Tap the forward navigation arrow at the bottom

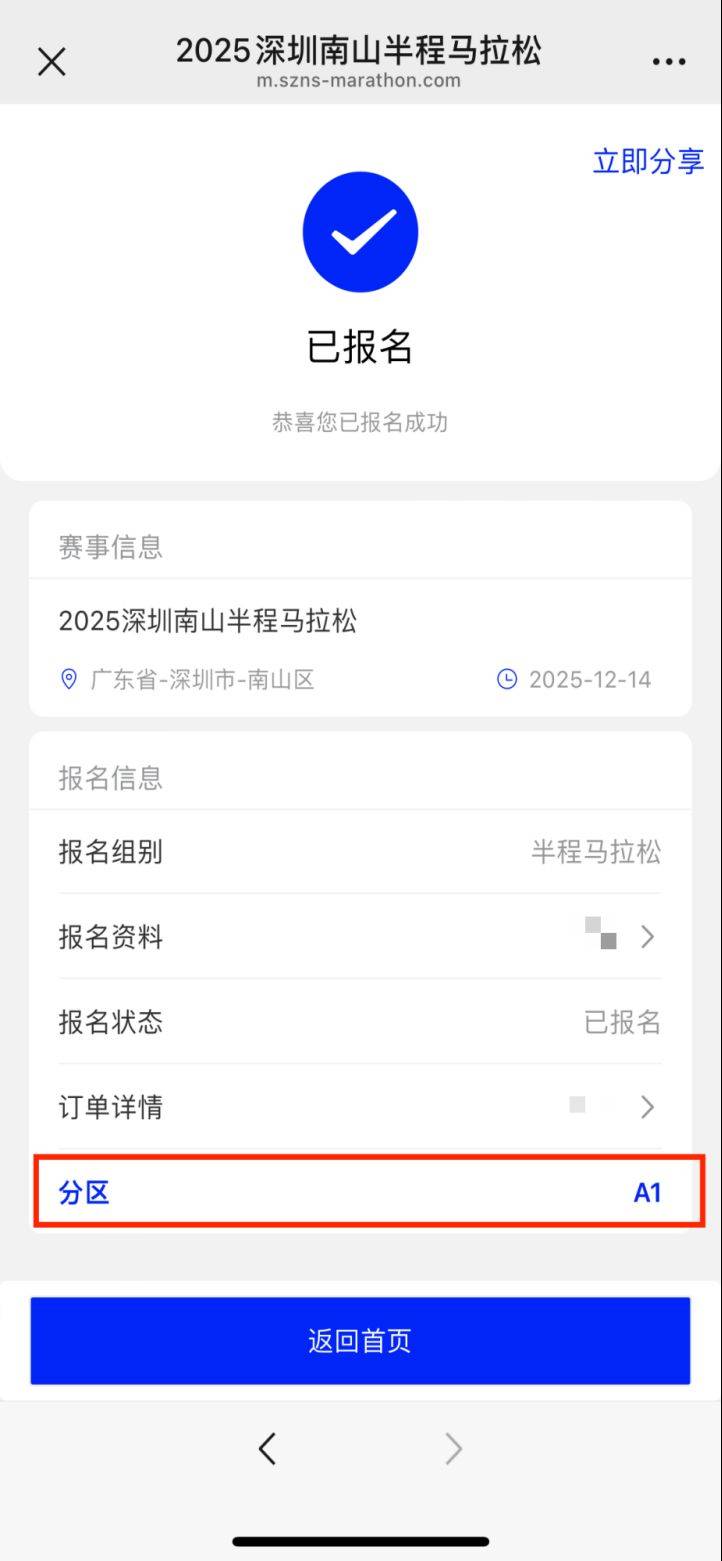click(x=453, y=1448)
